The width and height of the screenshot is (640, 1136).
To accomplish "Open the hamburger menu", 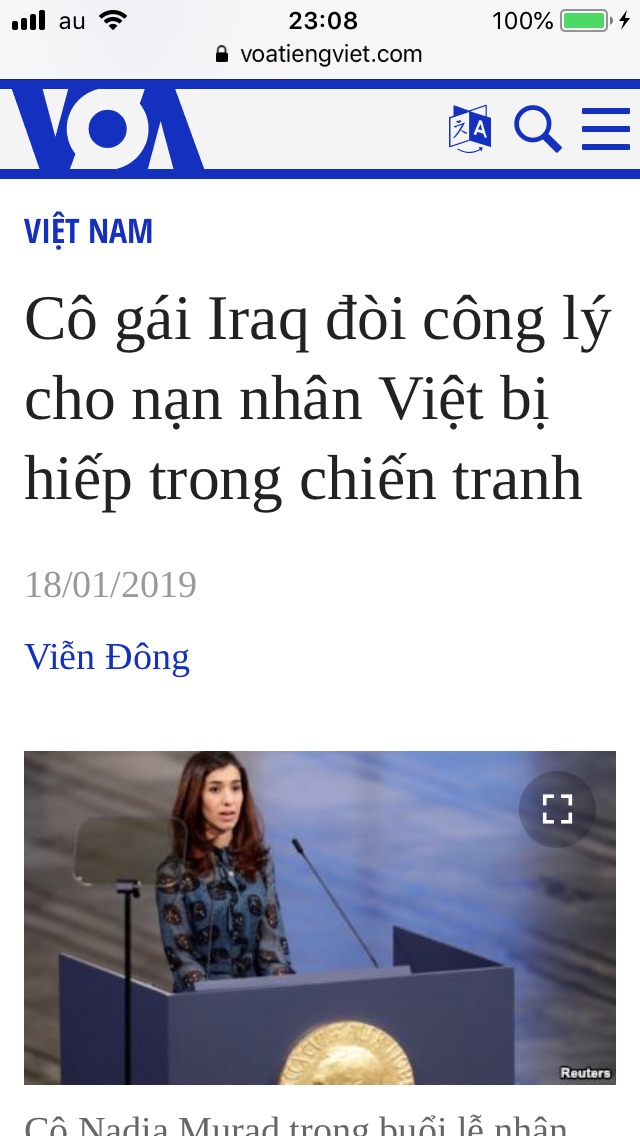I will [x=605, y=130].
